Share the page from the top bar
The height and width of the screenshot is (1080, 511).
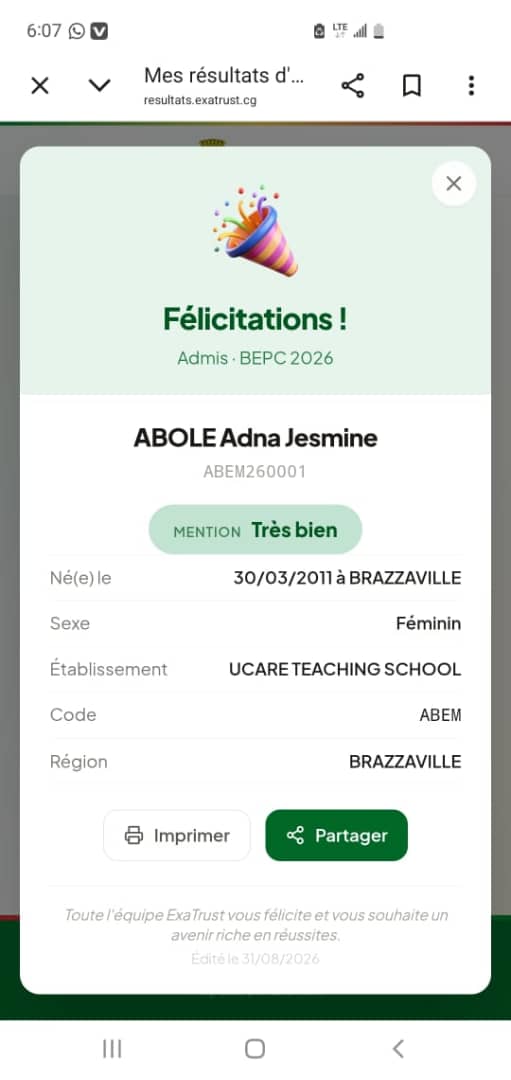click(353, 86)
